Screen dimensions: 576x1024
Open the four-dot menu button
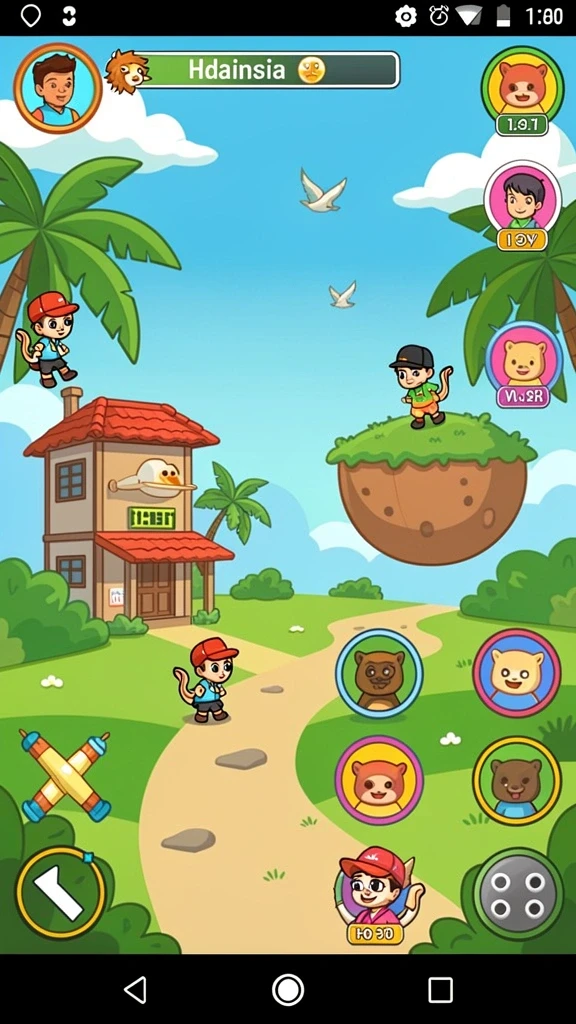coord(518,894)
